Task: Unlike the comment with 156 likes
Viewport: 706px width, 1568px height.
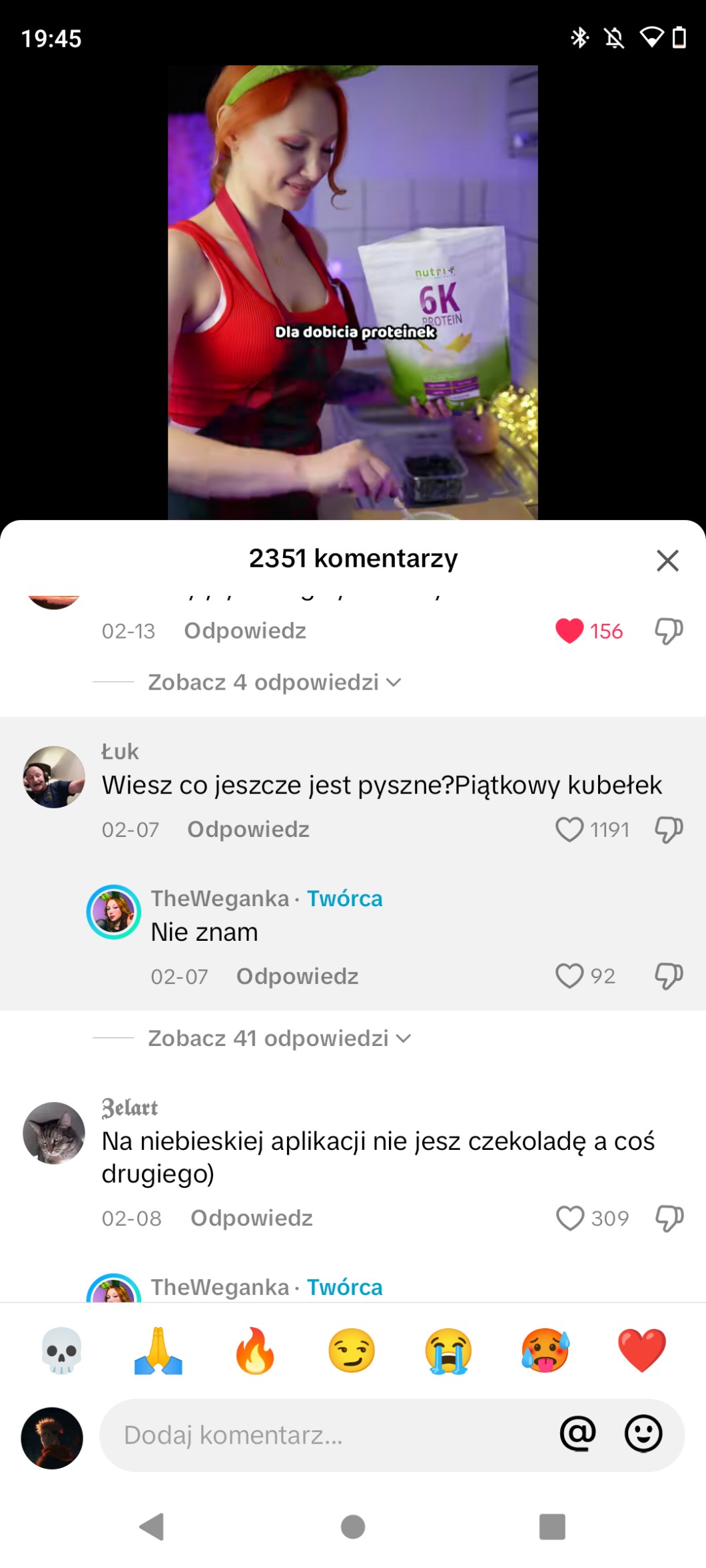Action: click(x=569, y=631)
